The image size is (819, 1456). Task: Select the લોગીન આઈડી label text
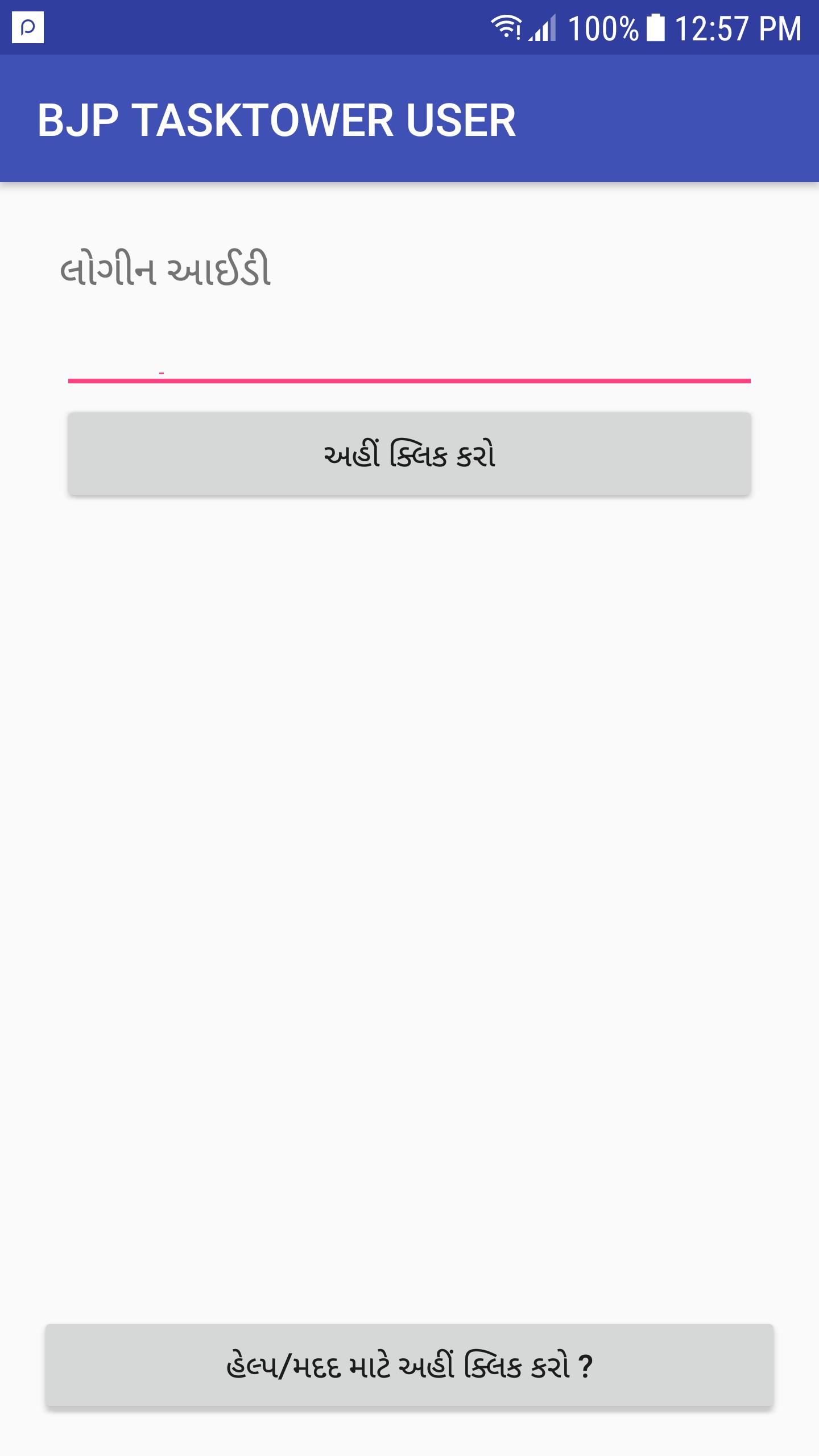pyautogui.click(x=168, y=267)
